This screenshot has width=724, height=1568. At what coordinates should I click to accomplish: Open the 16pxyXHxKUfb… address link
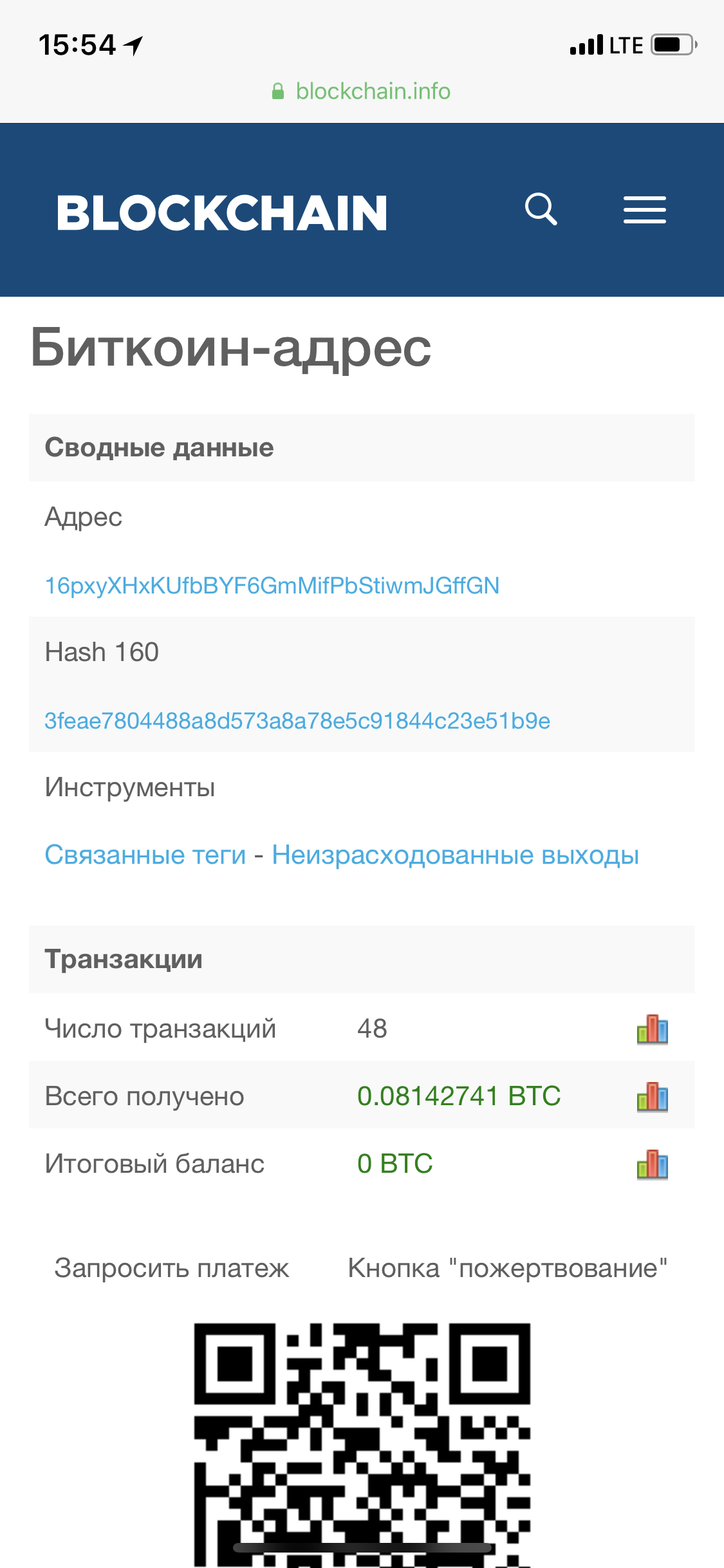coord(272,586)
